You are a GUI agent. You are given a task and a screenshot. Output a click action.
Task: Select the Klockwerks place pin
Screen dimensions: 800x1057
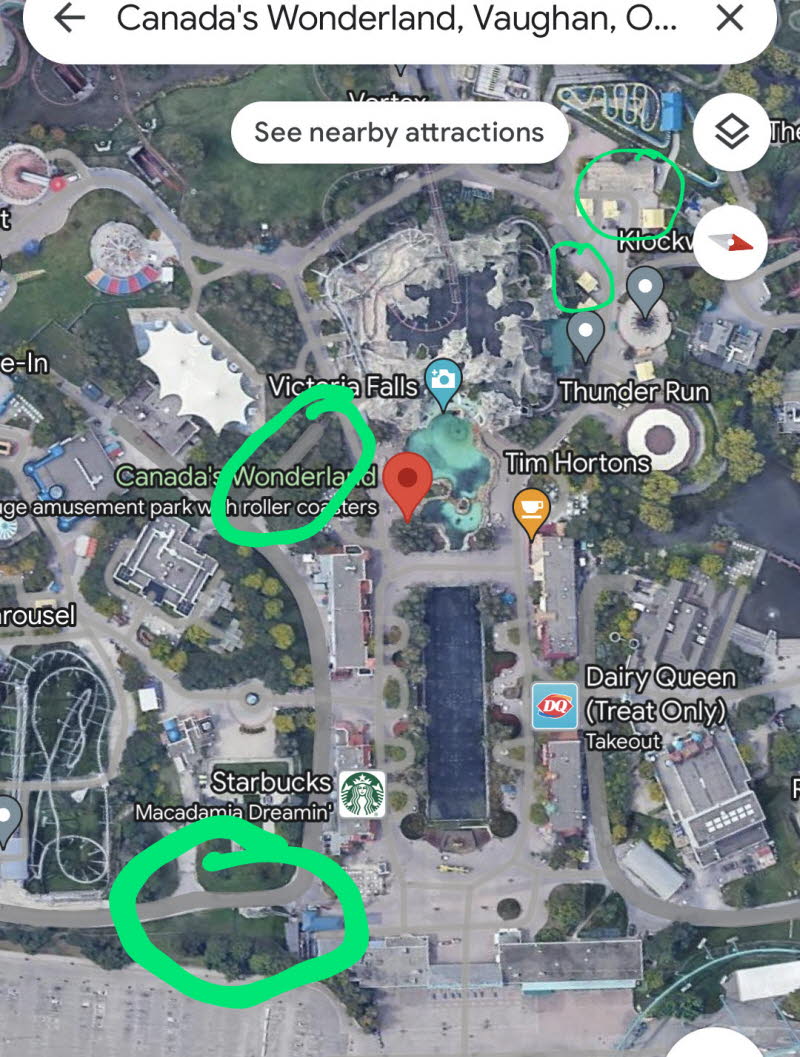coord(646,290)
